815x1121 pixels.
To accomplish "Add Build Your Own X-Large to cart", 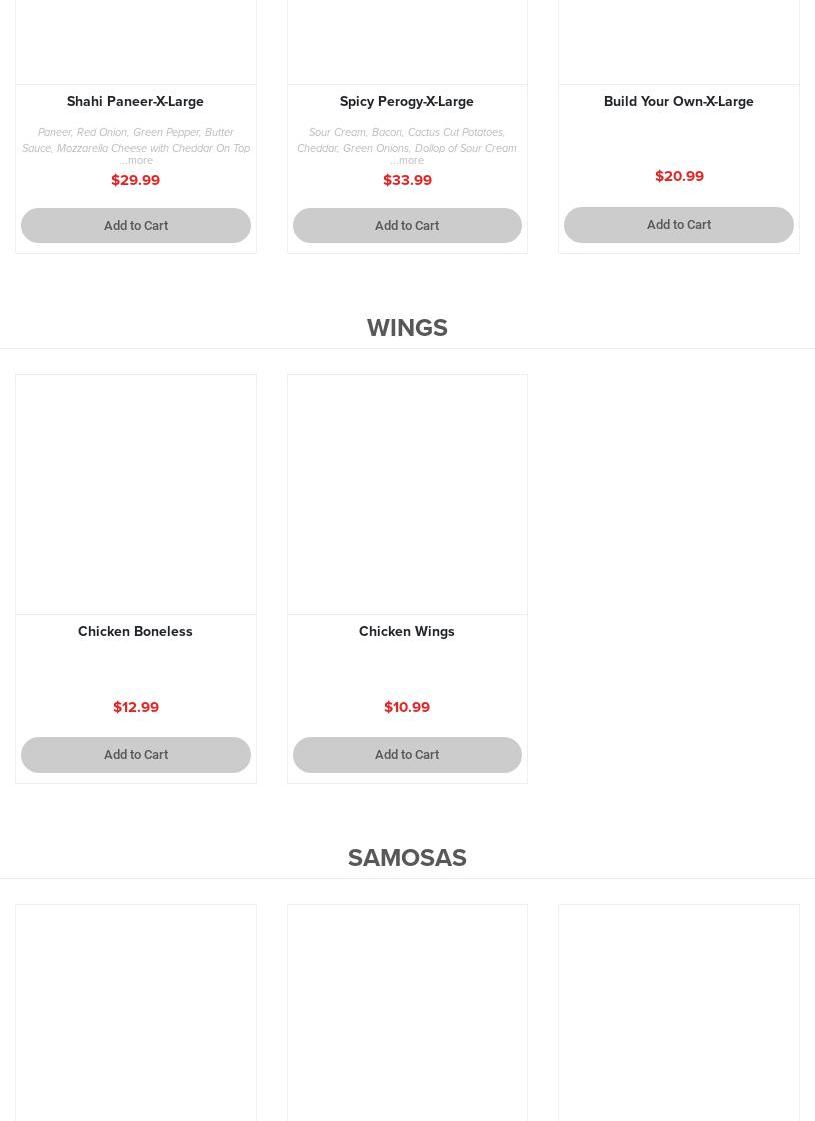I will (678, 224).
